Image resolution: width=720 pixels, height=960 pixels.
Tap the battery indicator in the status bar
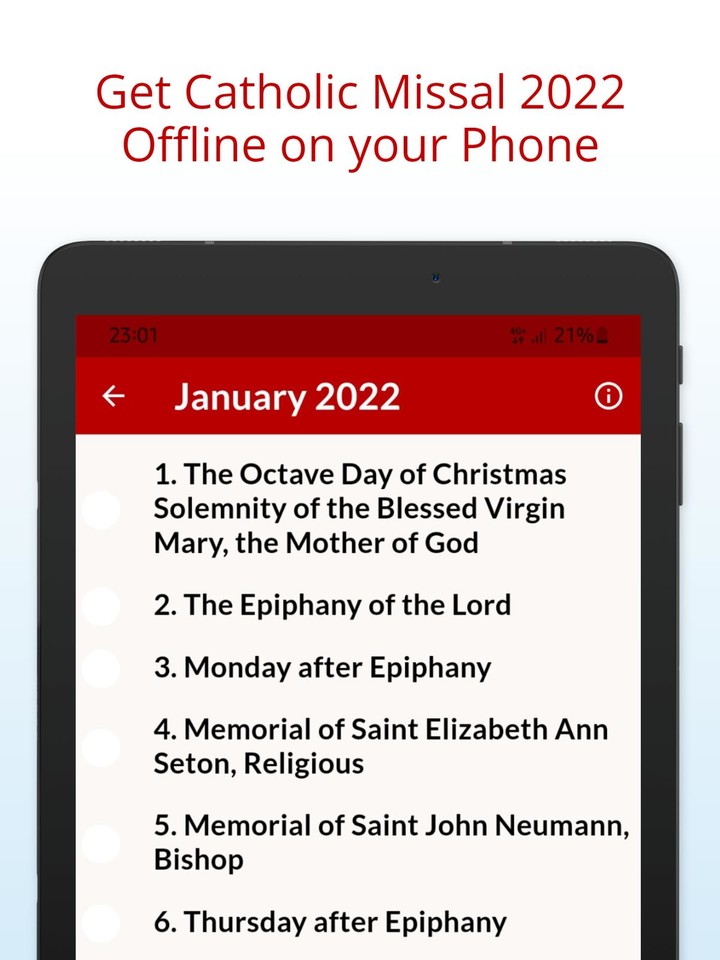tap(601, 335)
